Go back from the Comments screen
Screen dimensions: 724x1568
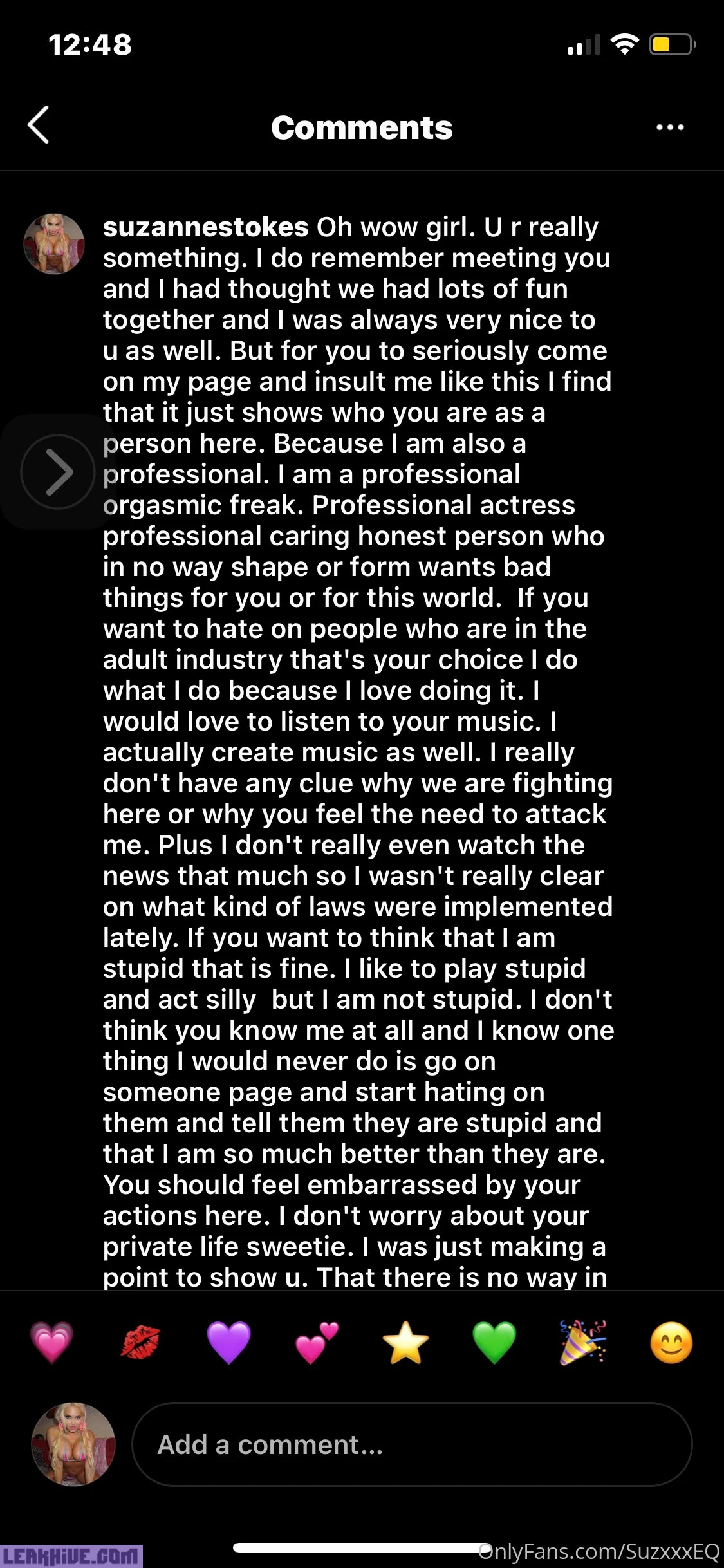click(x=39, y=125)
